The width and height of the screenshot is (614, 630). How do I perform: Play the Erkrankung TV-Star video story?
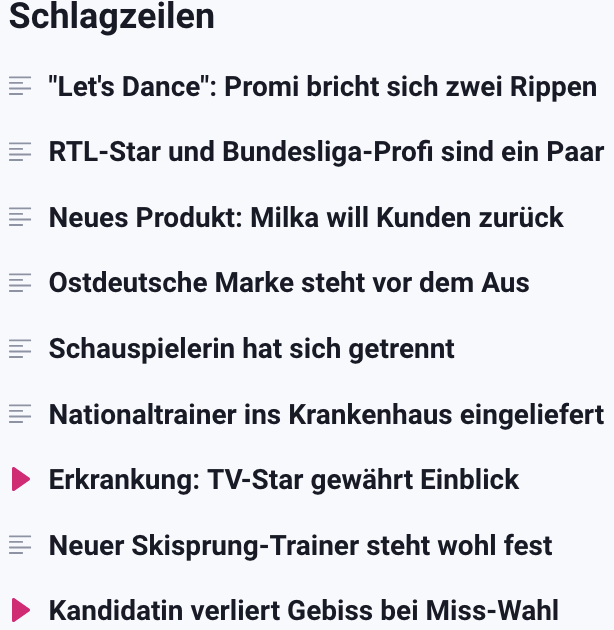(x=284, y=480)
